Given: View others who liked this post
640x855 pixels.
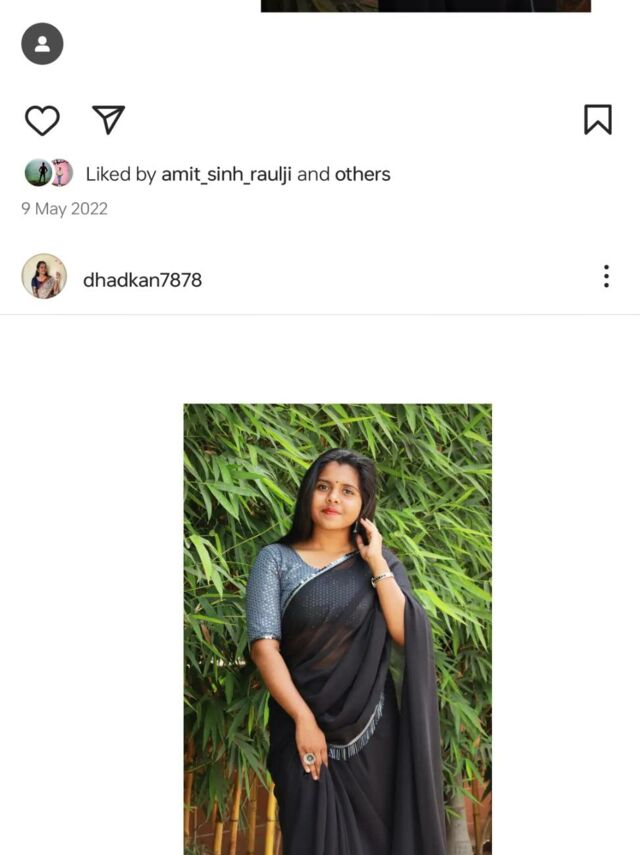Looking at the screenshot, I should pos(362,174).
